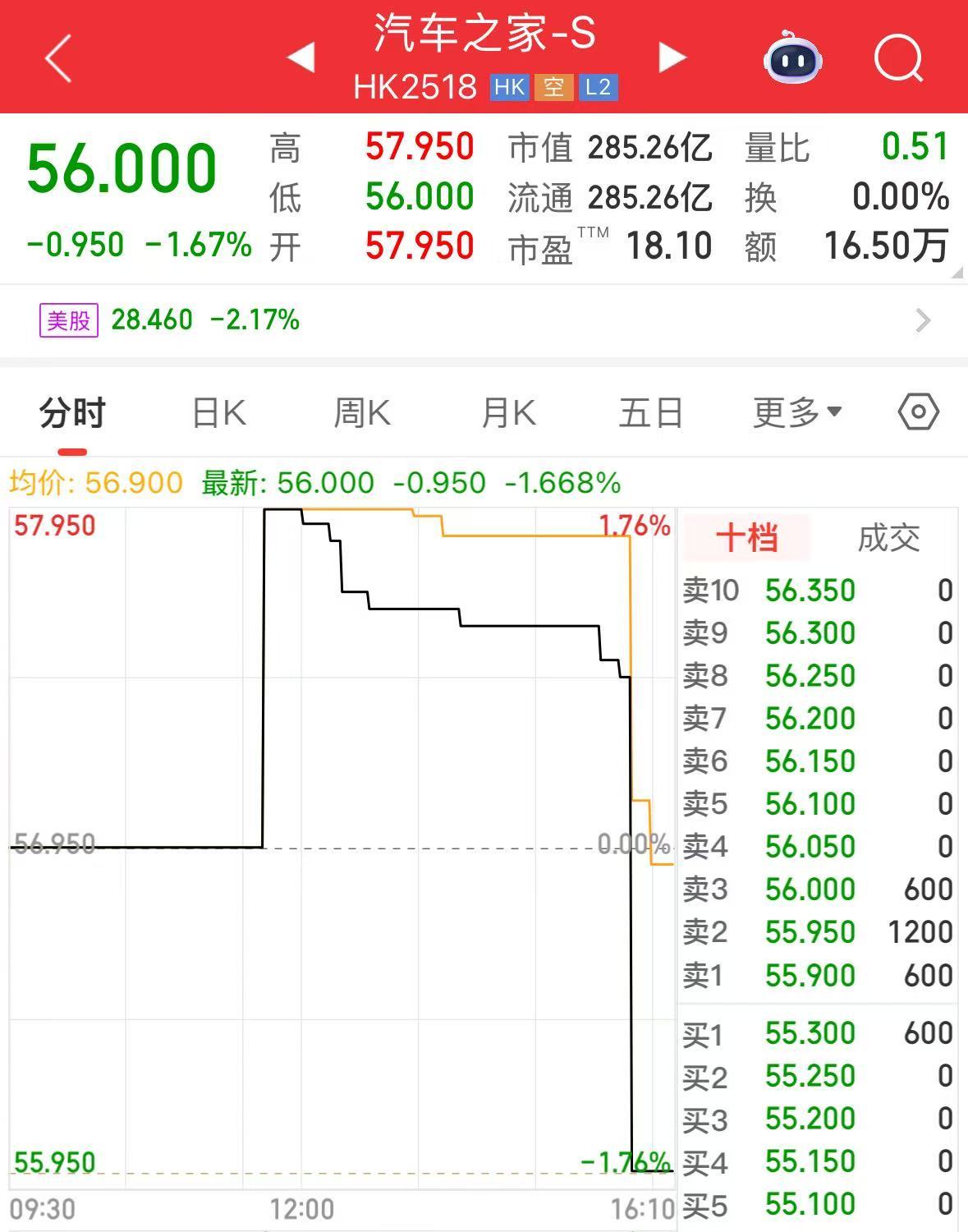968x1232 pixels.
Task: Switch to the 月K tab
Action: (x=508, y=412)
